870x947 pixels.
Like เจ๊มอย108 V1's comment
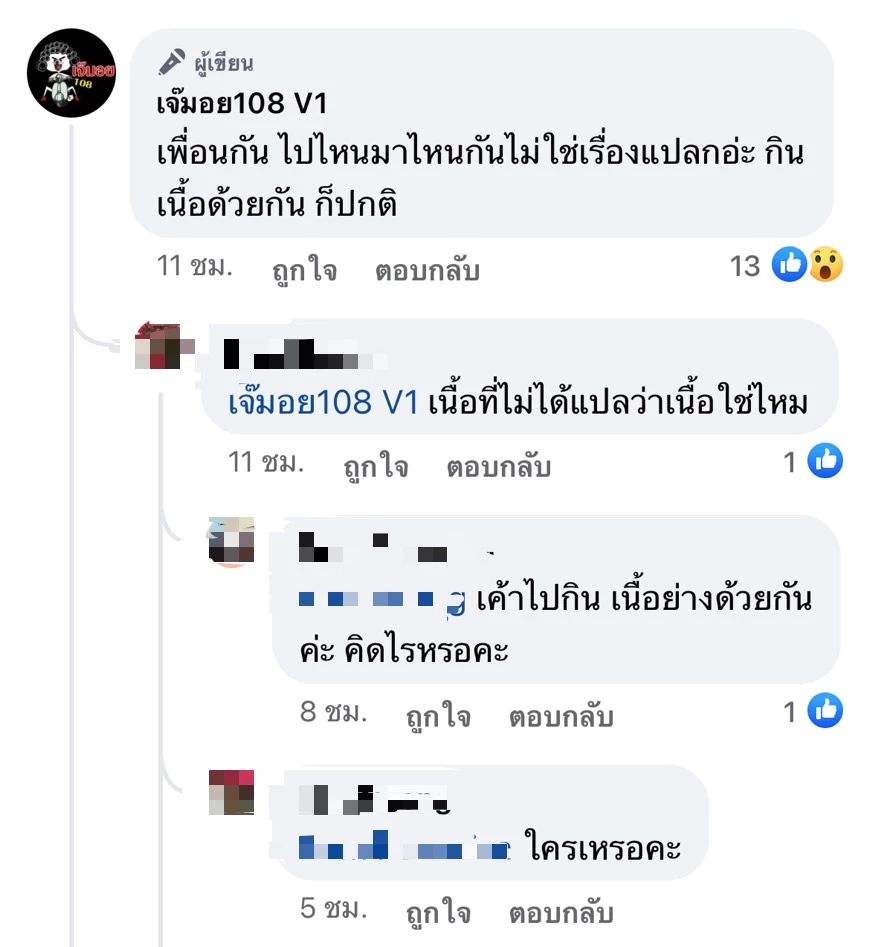point(304,271)
